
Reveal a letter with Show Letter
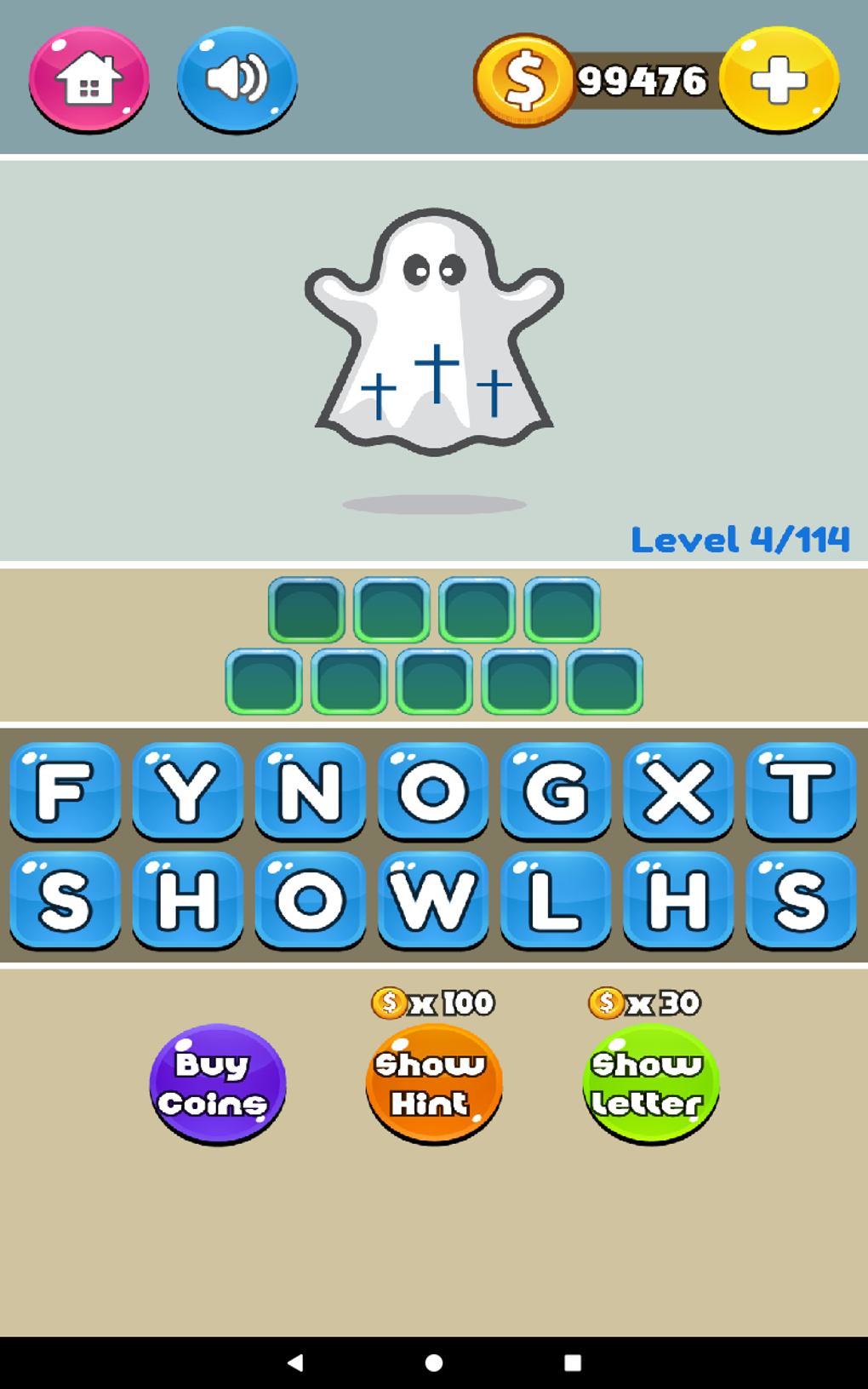coord(651,1083)
